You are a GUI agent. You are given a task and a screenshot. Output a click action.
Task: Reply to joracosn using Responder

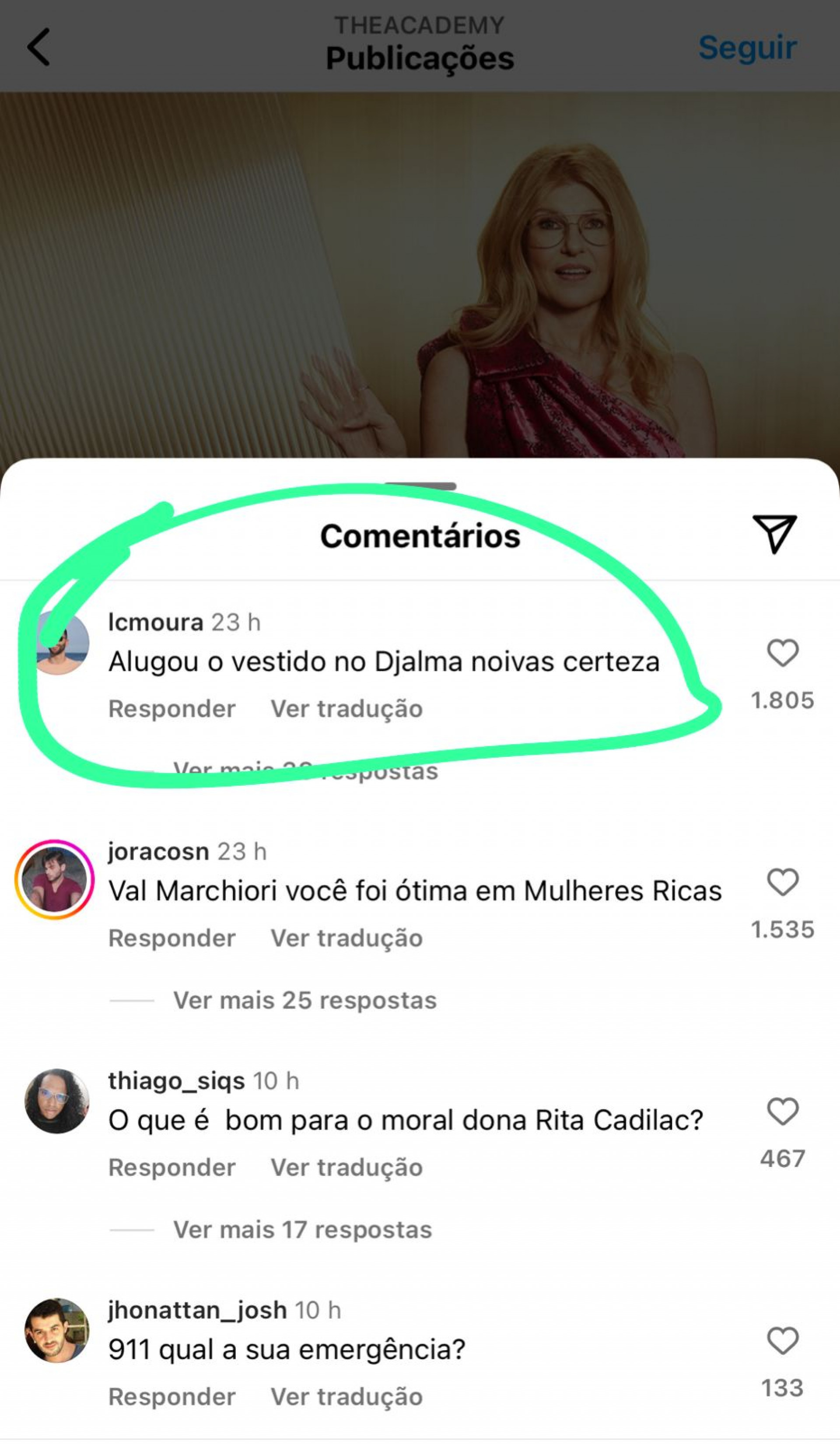(x=171, y=938)
